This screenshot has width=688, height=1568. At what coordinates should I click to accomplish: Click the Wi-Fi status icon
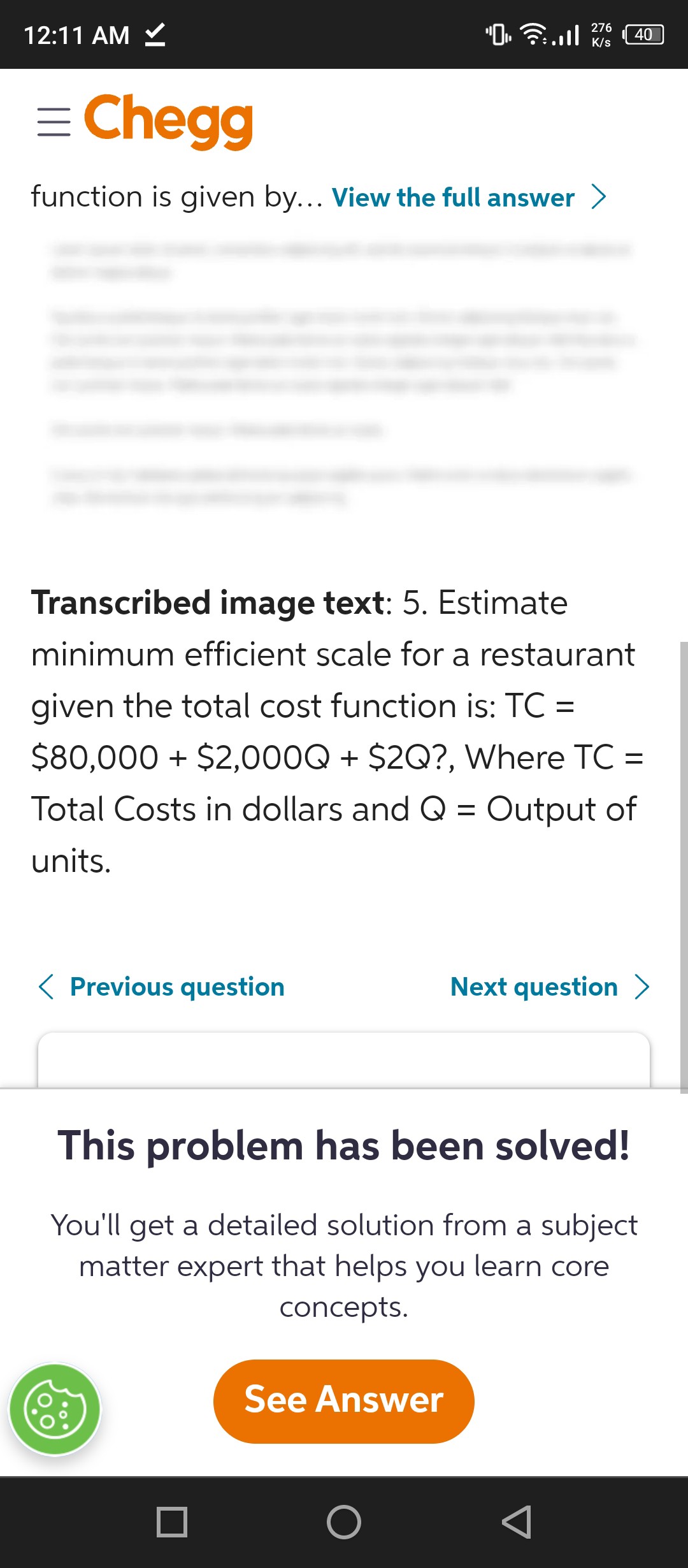533,34
